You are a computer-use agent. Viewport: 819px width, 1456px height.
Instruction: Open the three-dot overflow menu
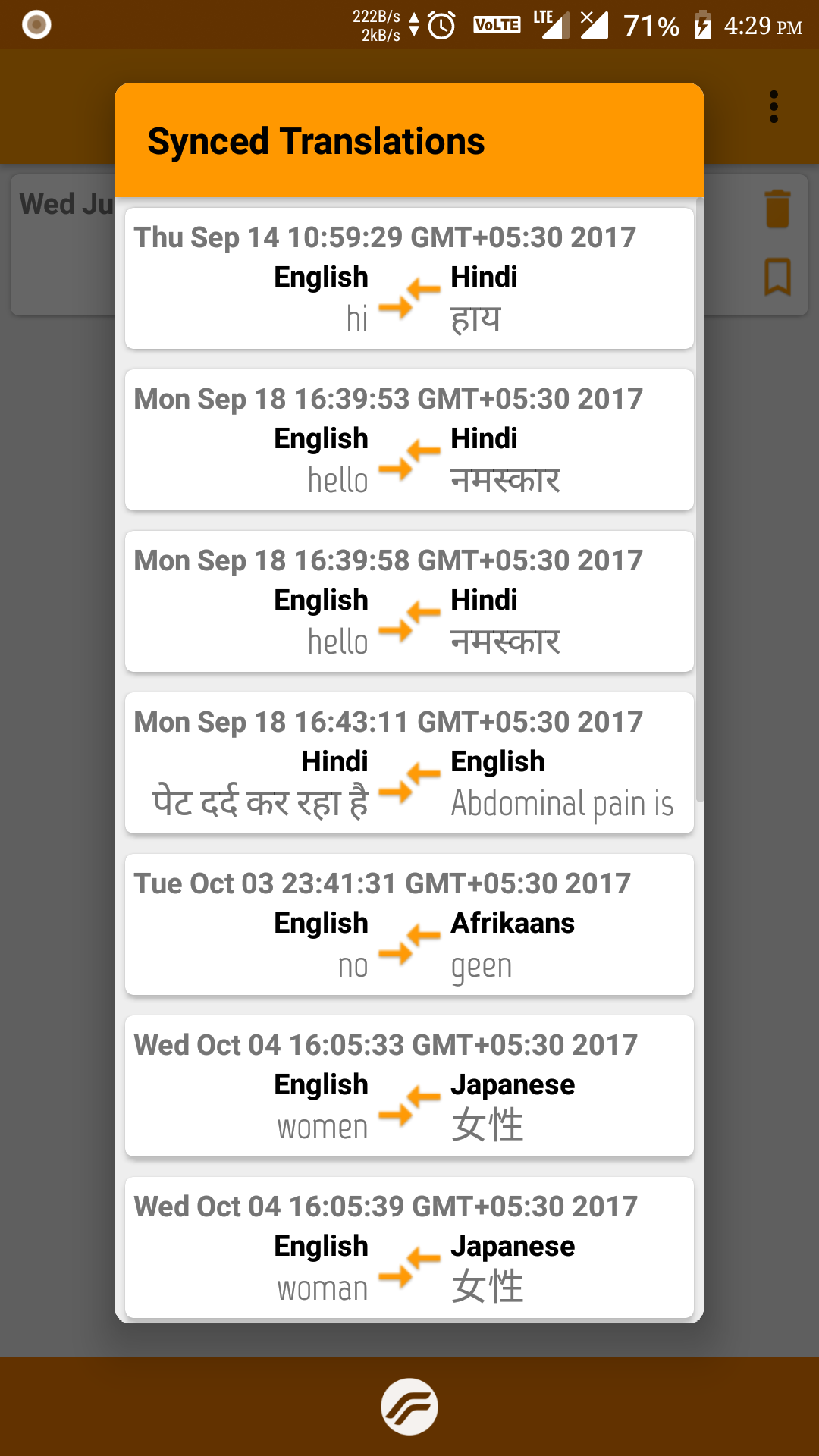click(773, 107)
